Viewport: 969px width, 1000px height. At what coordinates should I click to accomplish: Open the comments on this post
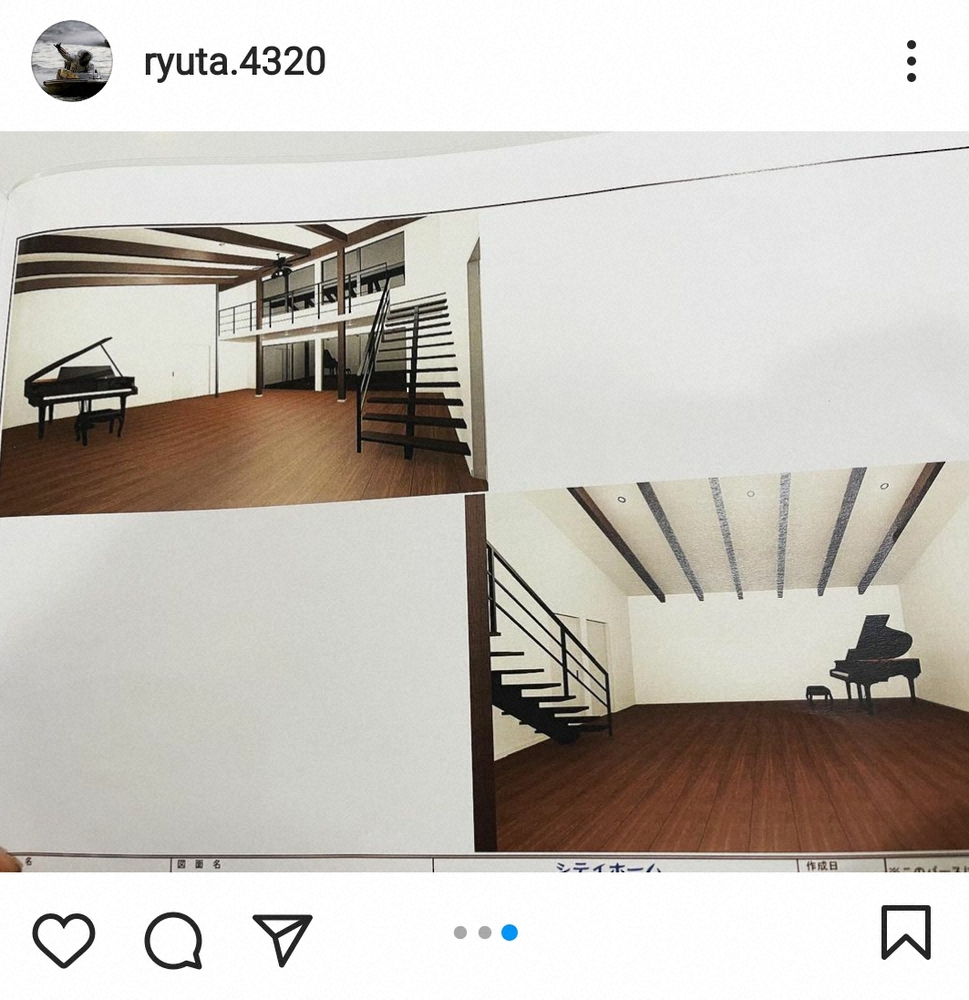pos(173,940)
